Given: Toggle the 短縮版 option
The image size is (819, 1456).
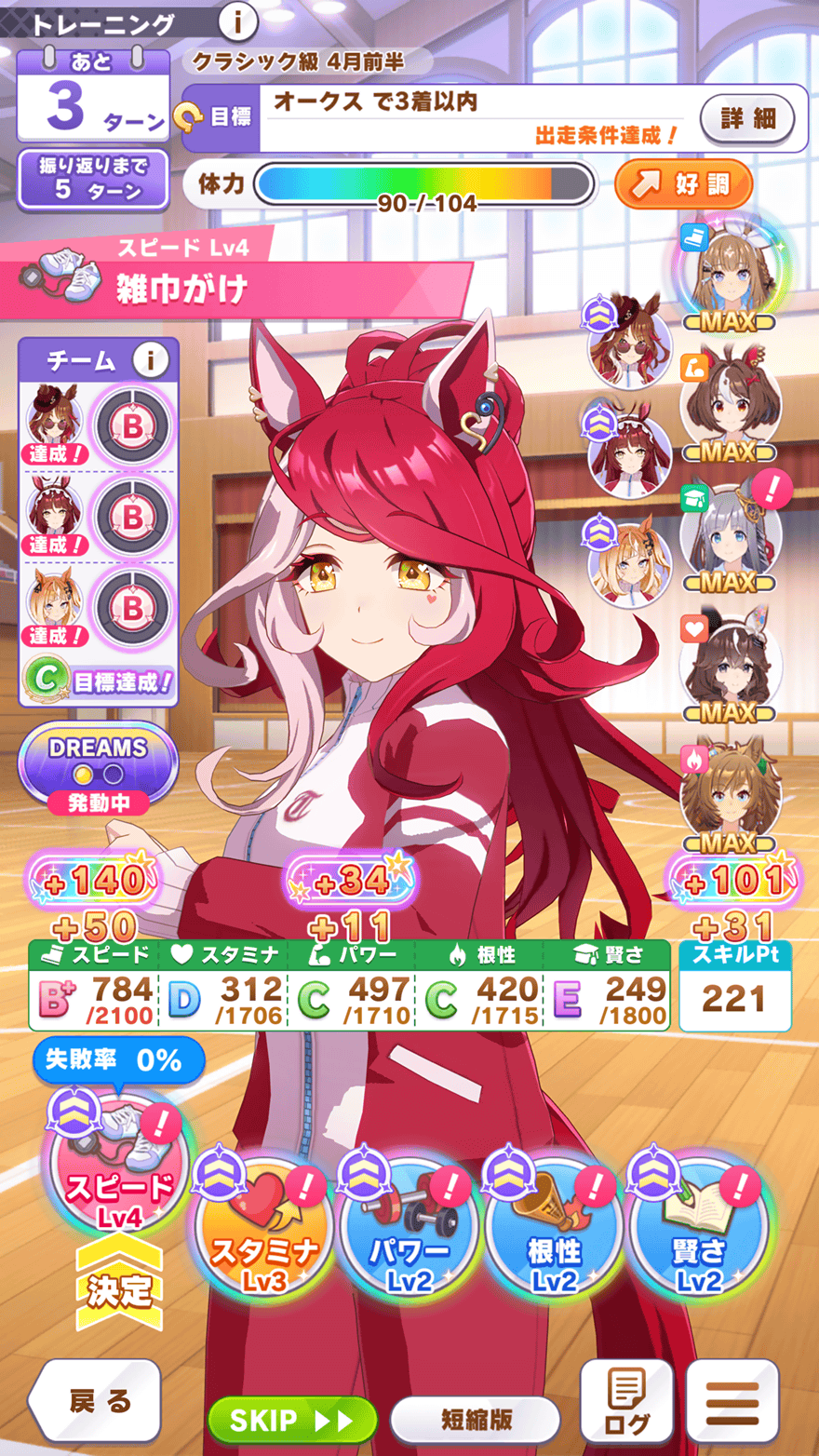Looking at the screenshot, I should pos(476,1420).
